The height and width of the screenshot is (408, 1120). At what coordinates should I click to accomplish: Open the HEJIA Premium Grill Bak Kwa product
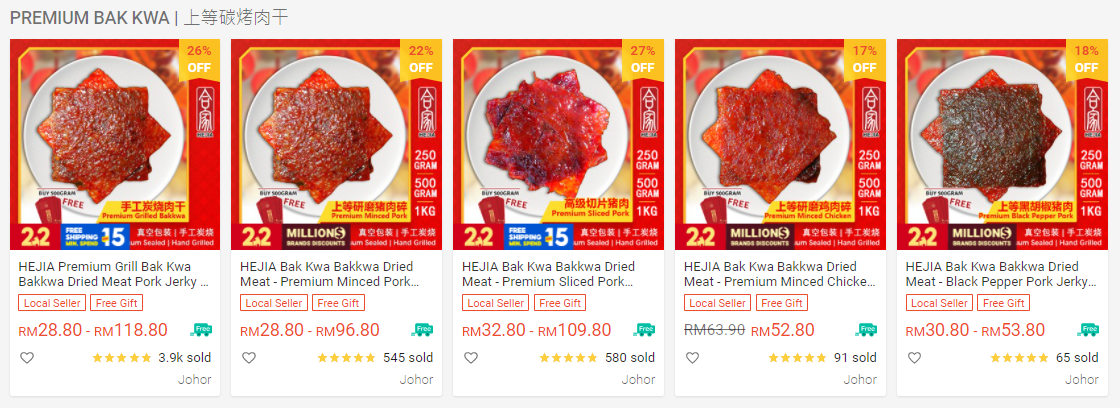114,274
